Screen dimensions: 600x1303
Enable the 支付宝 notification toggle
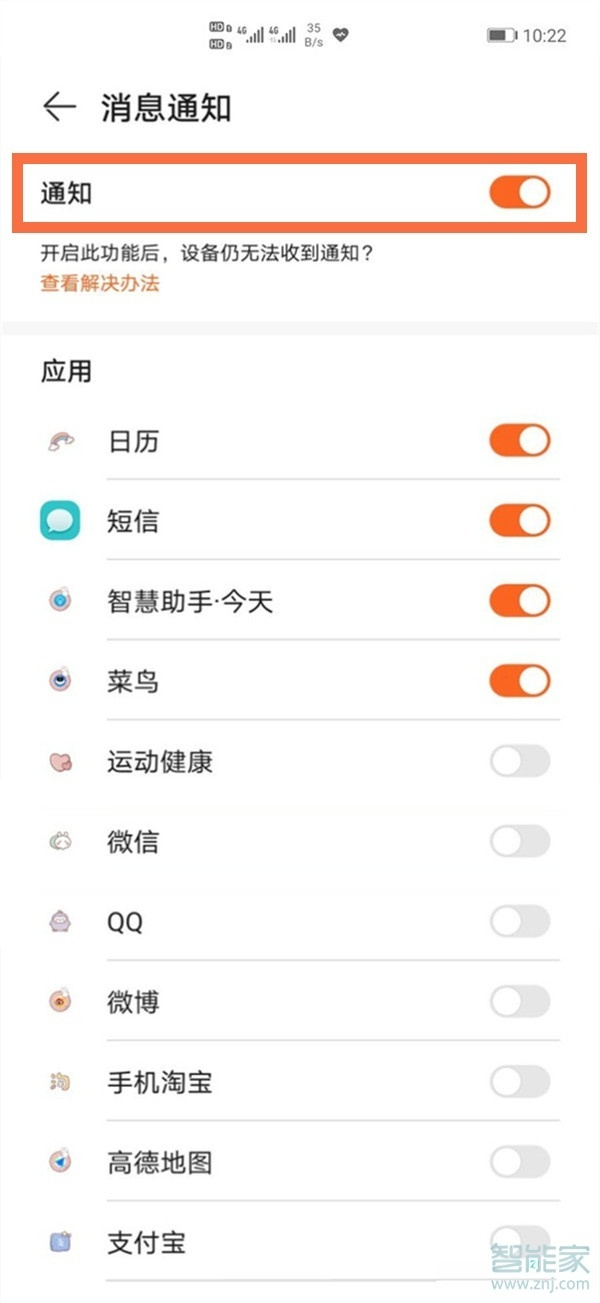pyautogui.click(x=519, y=1240)
